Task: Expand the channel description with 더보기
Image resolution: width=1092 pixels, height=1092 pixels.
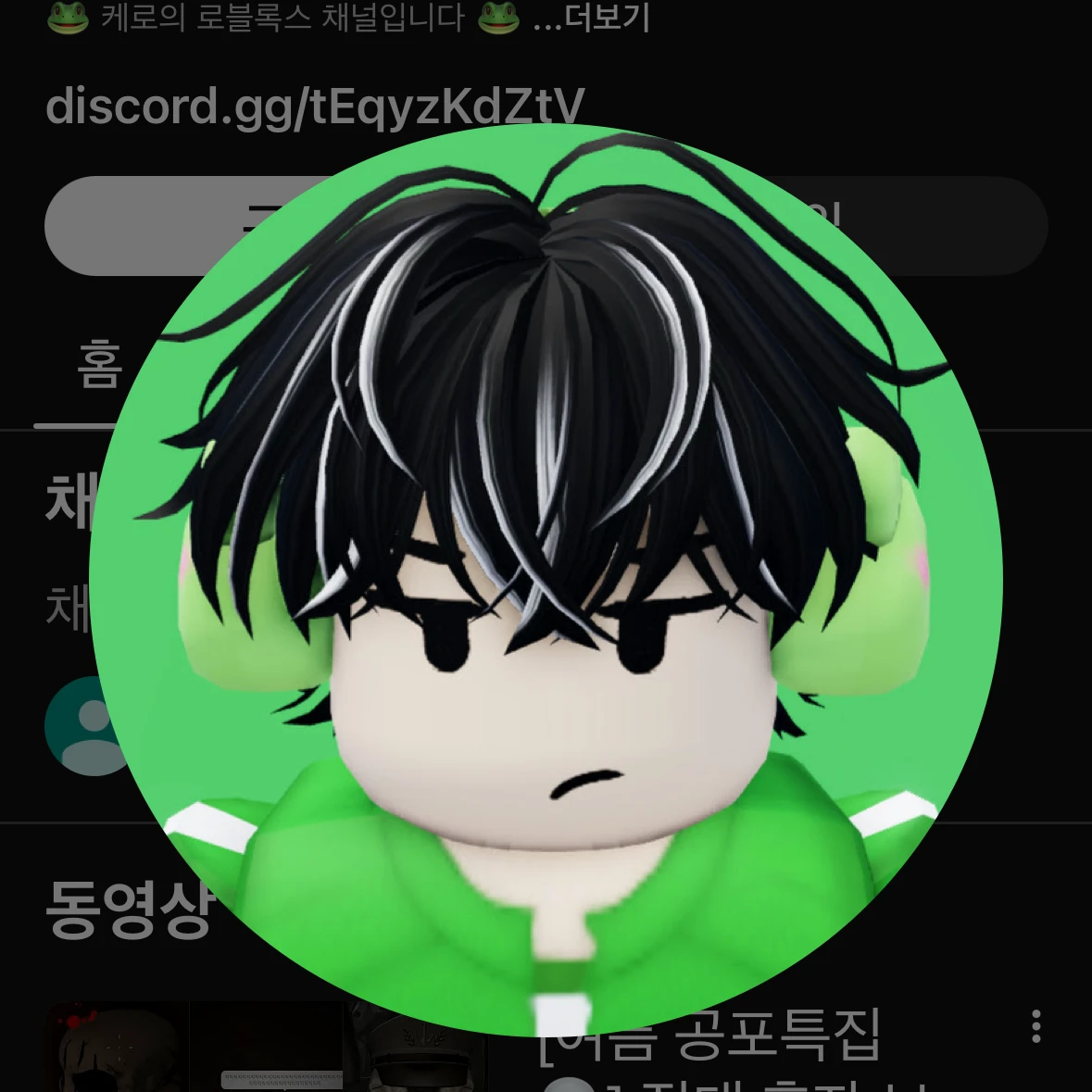Action: pos(606,19)
